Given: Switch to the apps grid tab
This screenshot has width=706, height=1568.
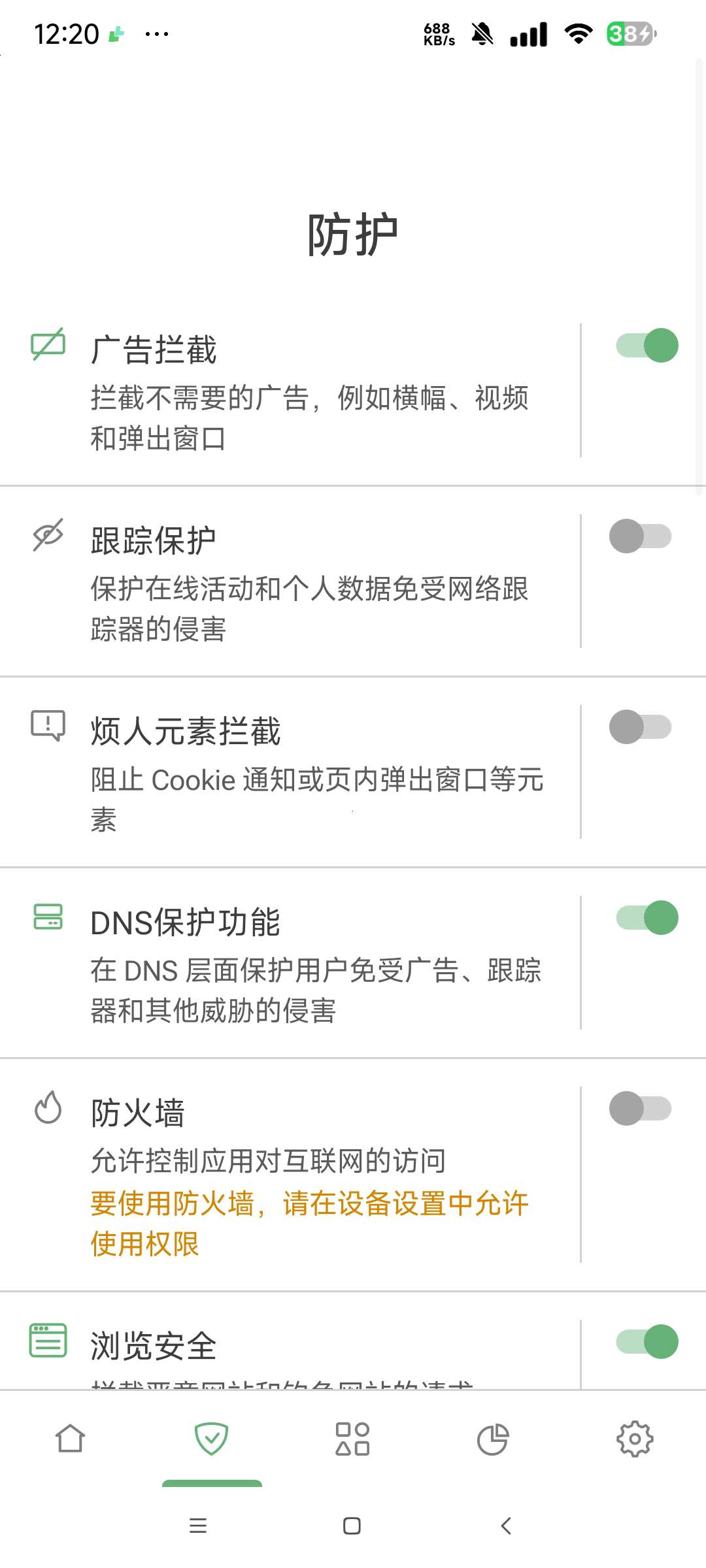Looking at the screenshot, I should [x=352, y=1439].
